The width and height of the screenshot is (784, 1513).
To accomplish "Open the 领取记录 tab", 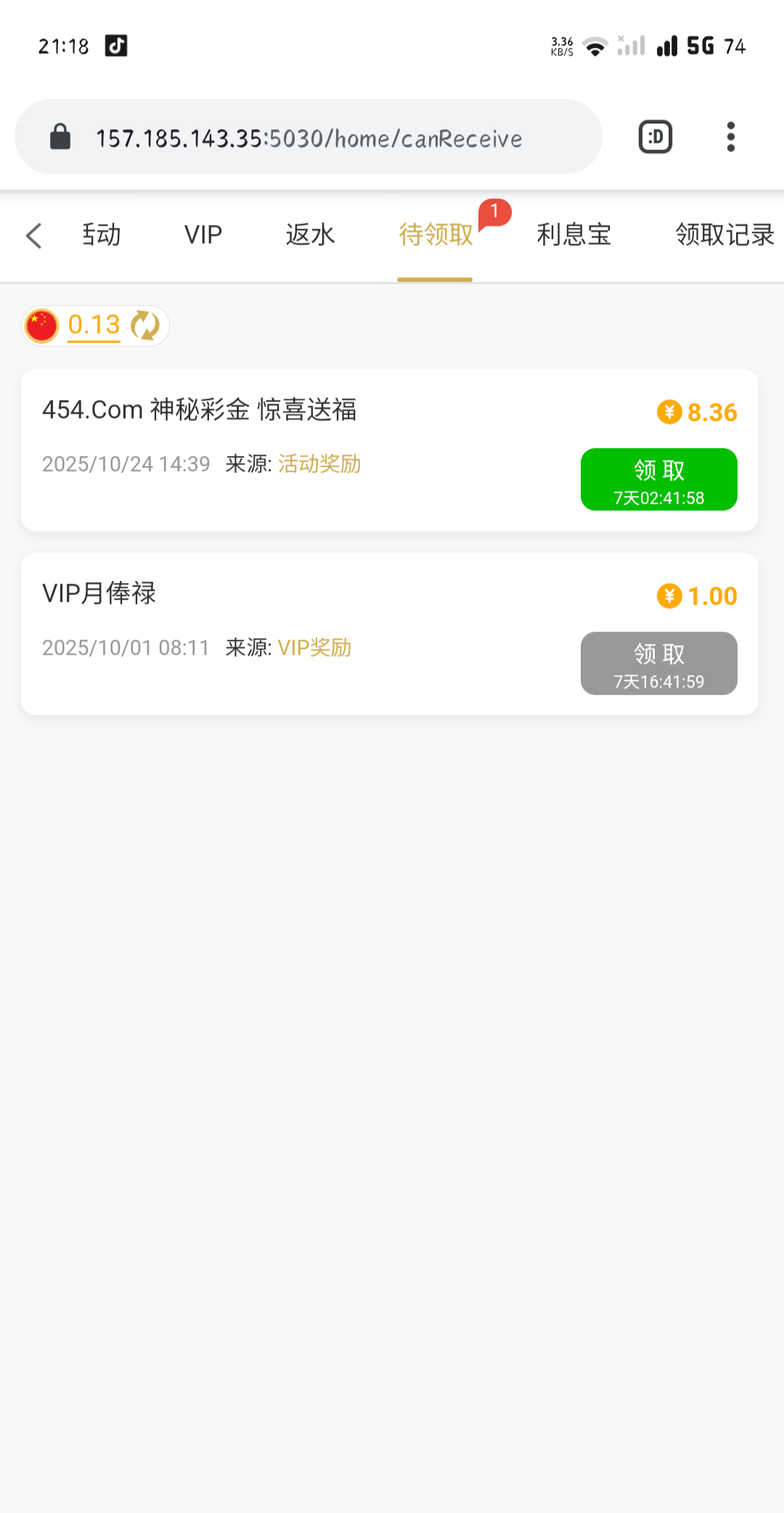I will (x=724, y=235).
